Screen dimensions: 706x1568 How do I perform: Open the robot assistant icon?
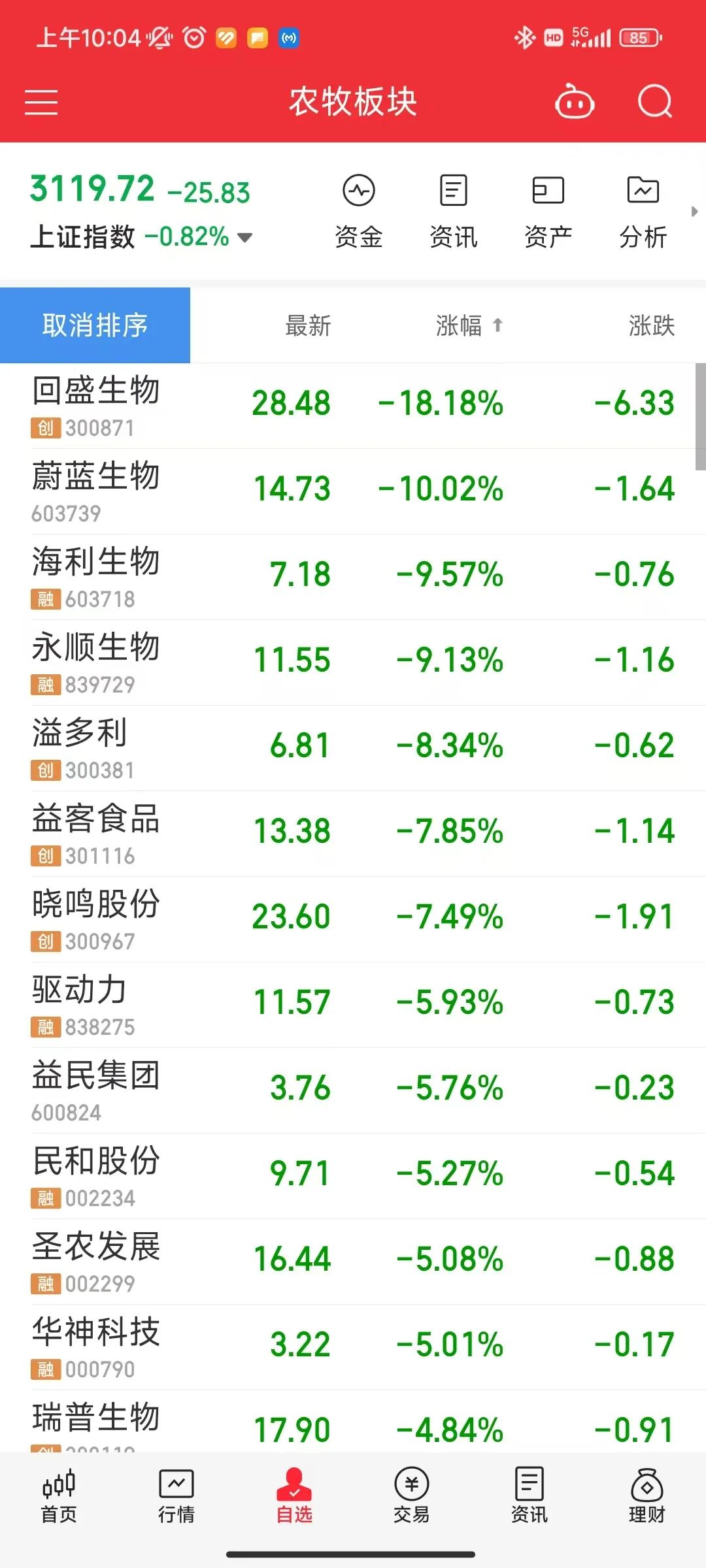click(574, 102)
